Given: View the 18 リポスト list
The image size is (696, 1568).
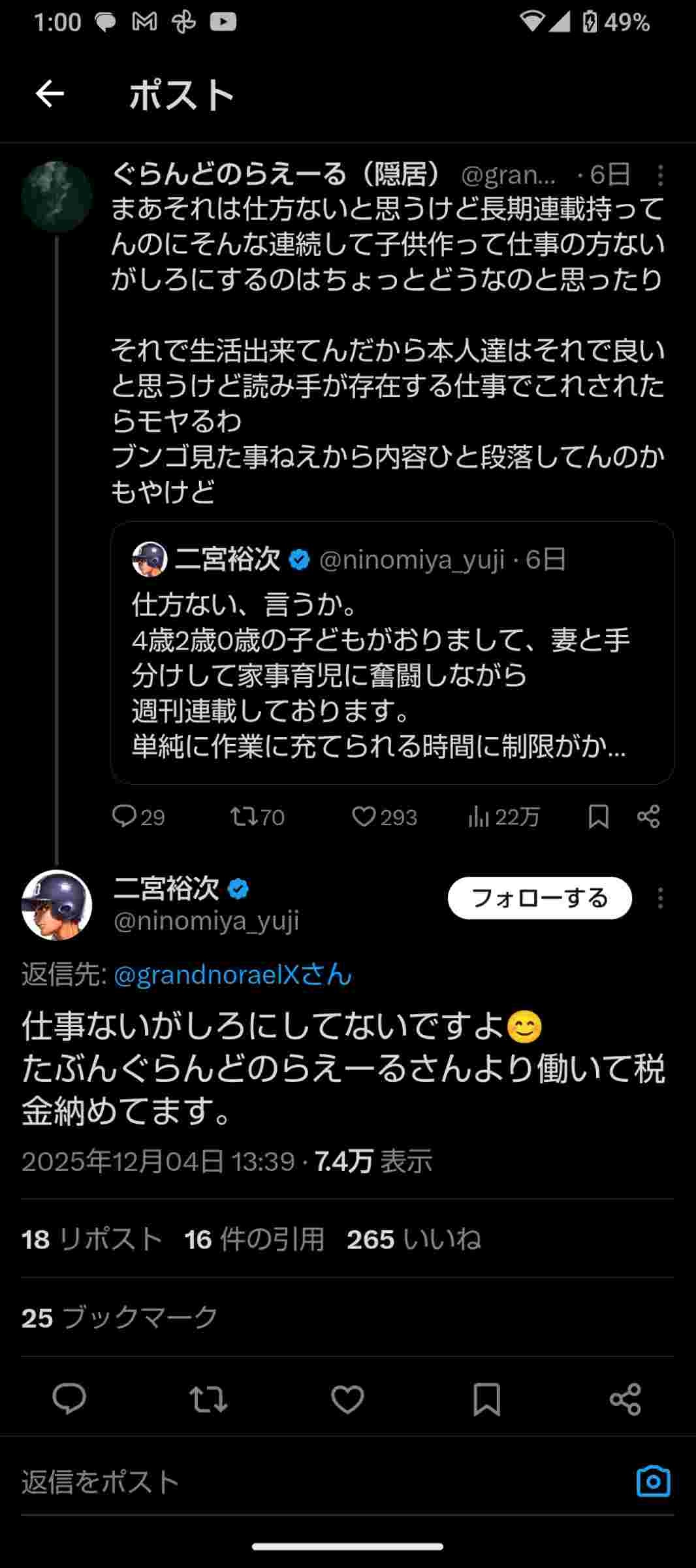Looking at the screenshot, I should coord(91,1239).
